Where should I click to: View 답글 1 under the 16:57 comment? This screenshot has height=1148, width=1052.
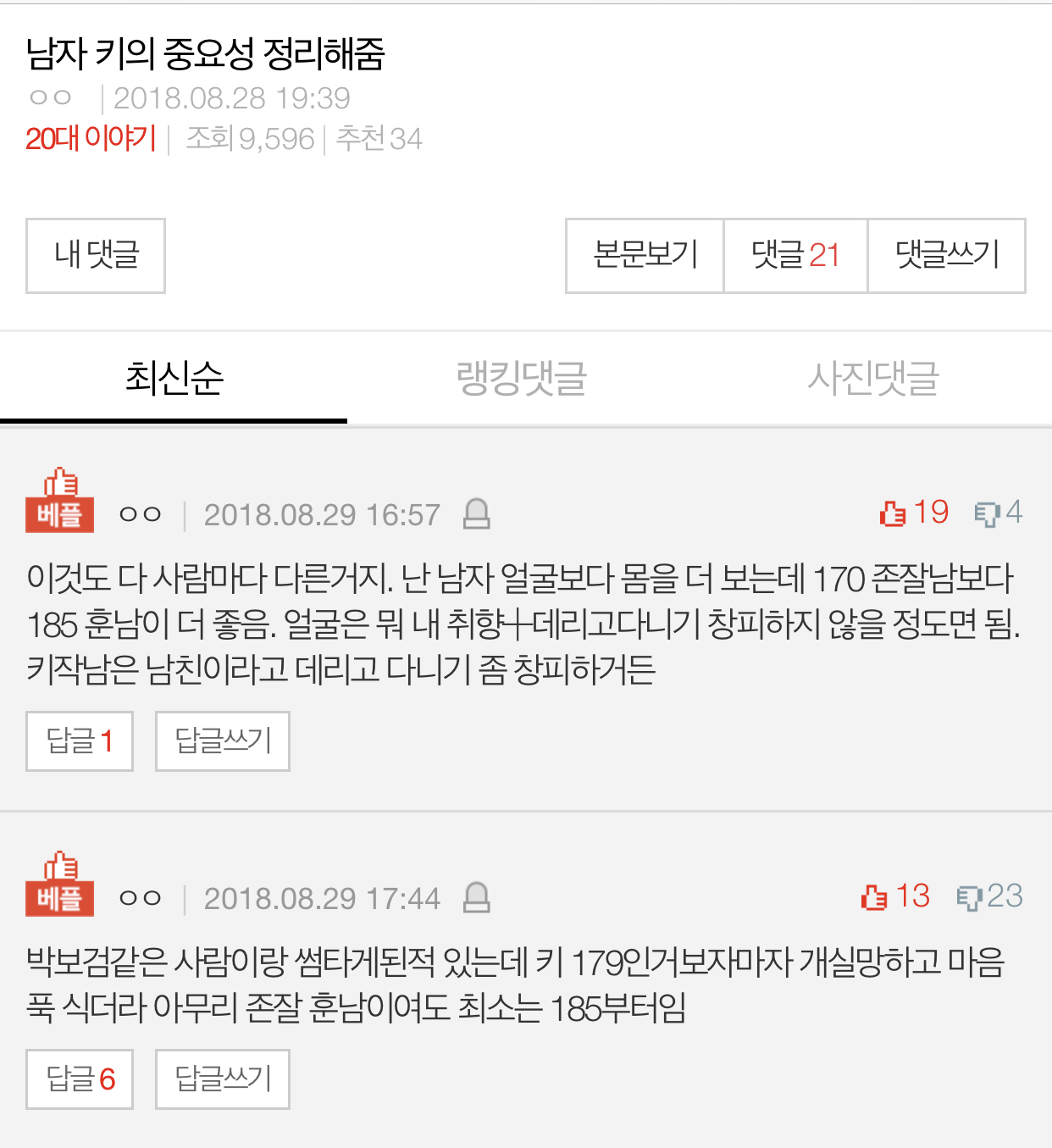(x=80, y=741)
